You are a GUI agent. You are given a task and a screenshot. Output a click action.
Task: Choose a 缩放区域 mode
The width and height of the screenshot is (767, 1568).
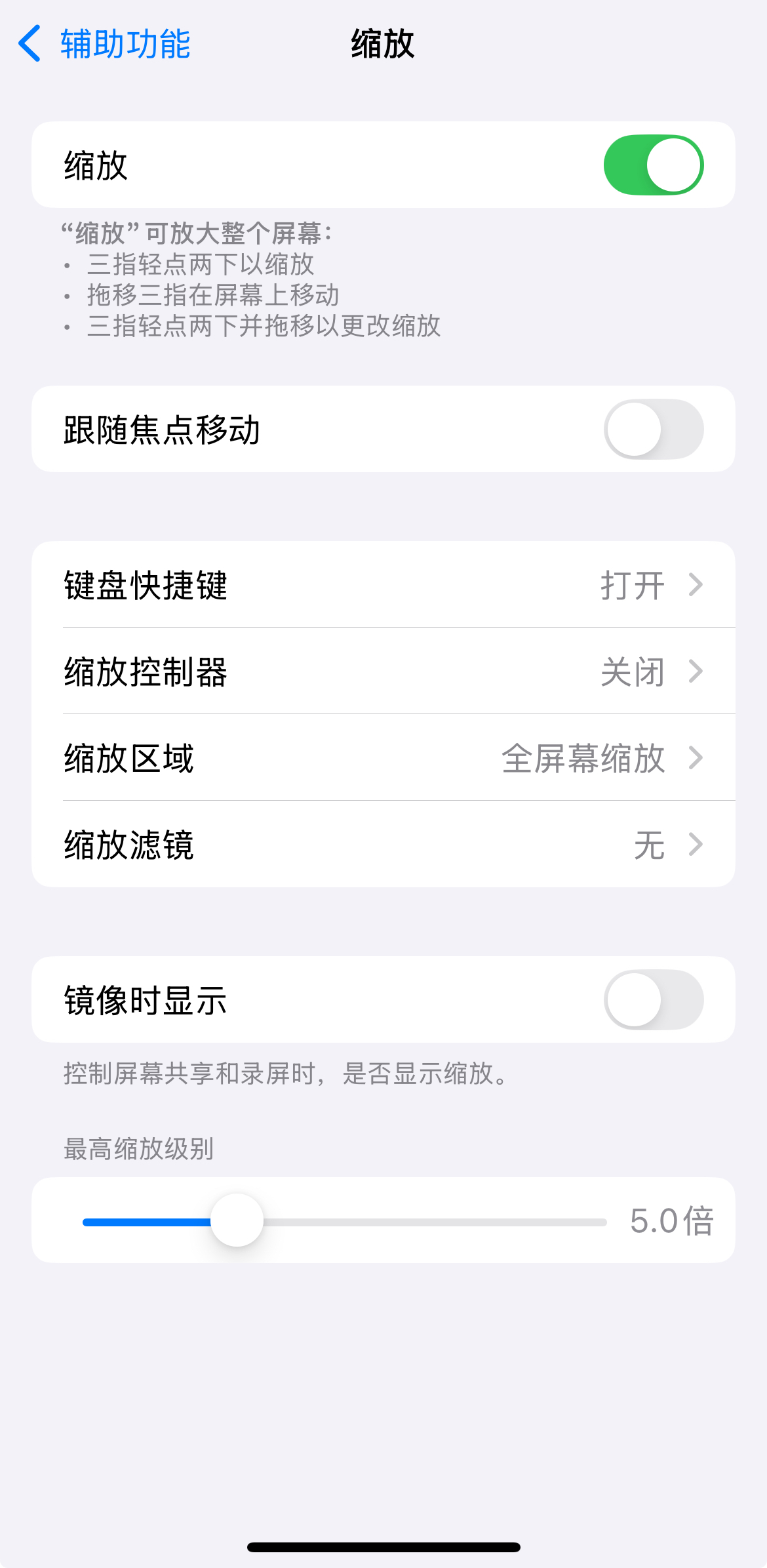[383, 758]
